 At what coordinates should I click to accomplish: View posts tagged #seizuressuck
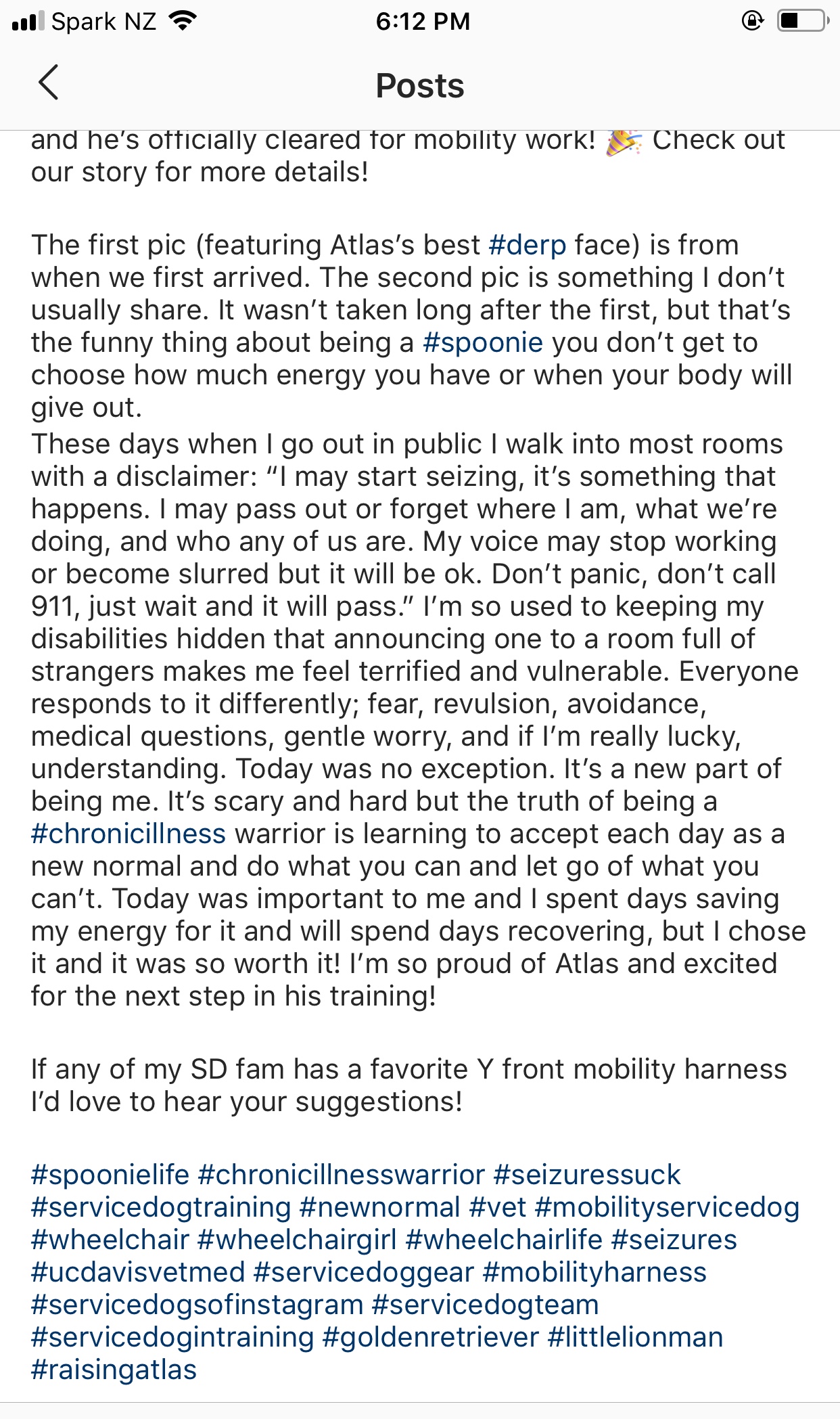point(587,1175)
